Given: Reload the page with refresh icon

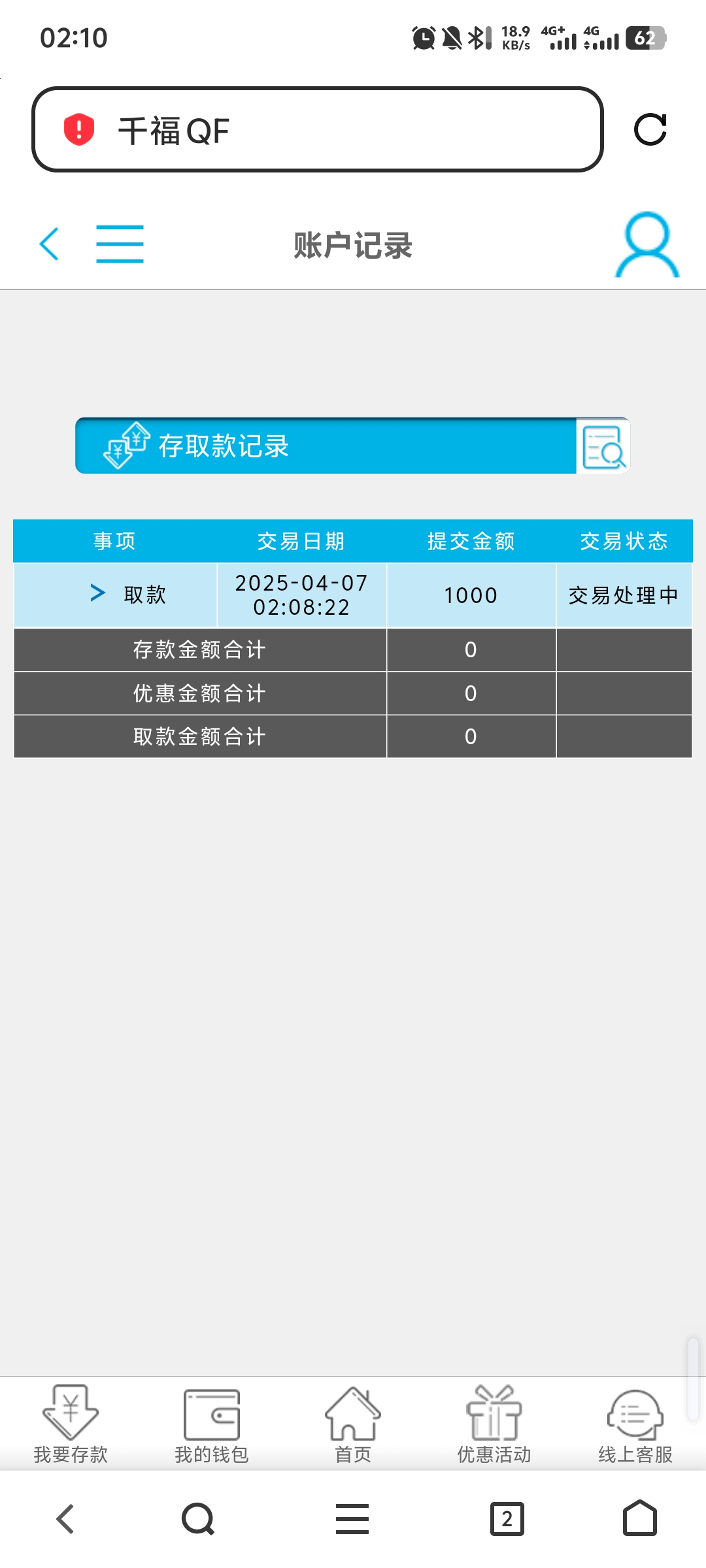Looking at the screenshot, I should coord(650,129).
